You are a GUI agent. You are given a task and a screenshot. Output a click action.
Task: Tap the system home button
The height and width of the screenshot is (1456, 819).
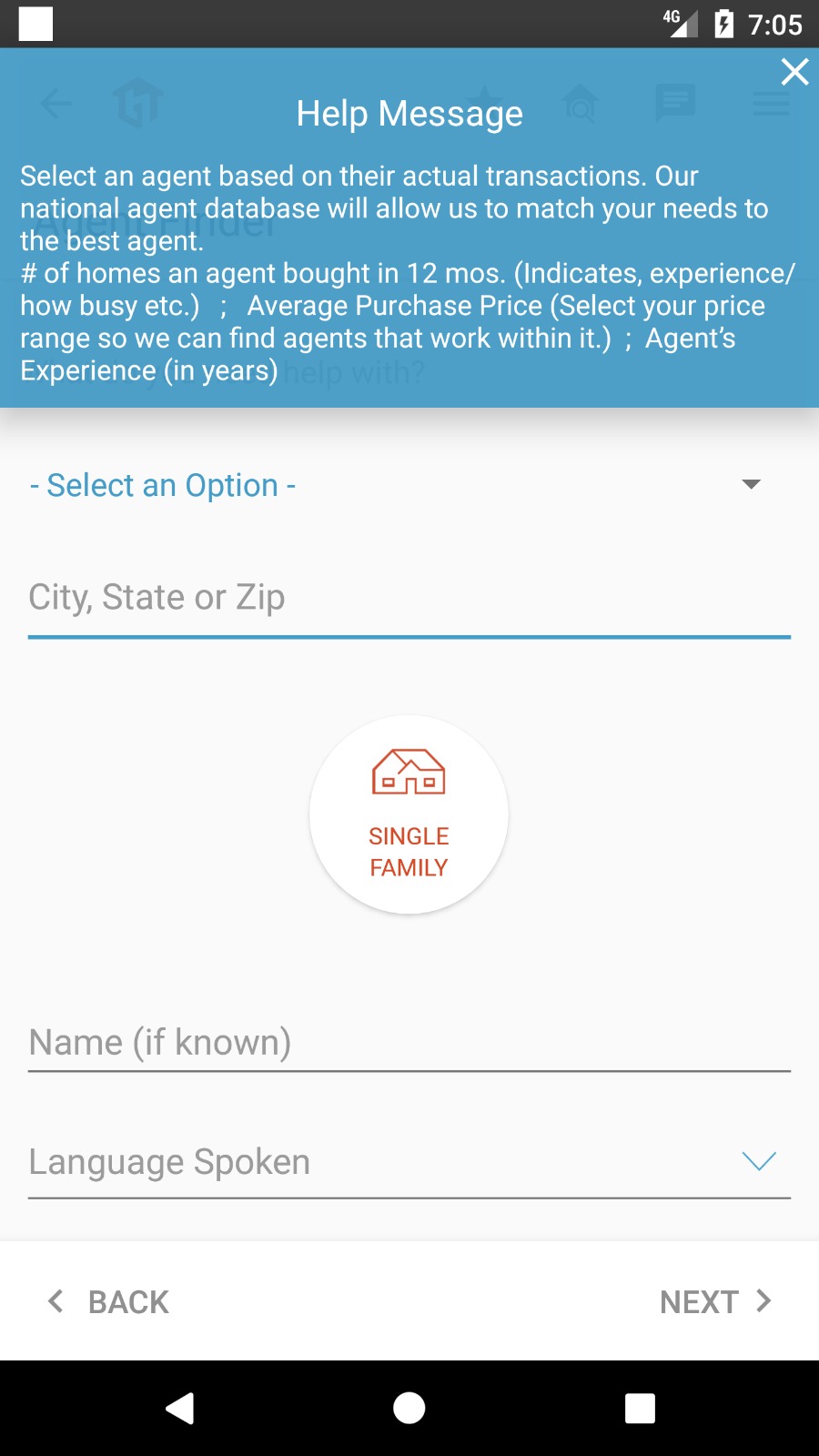[409, 1408]
